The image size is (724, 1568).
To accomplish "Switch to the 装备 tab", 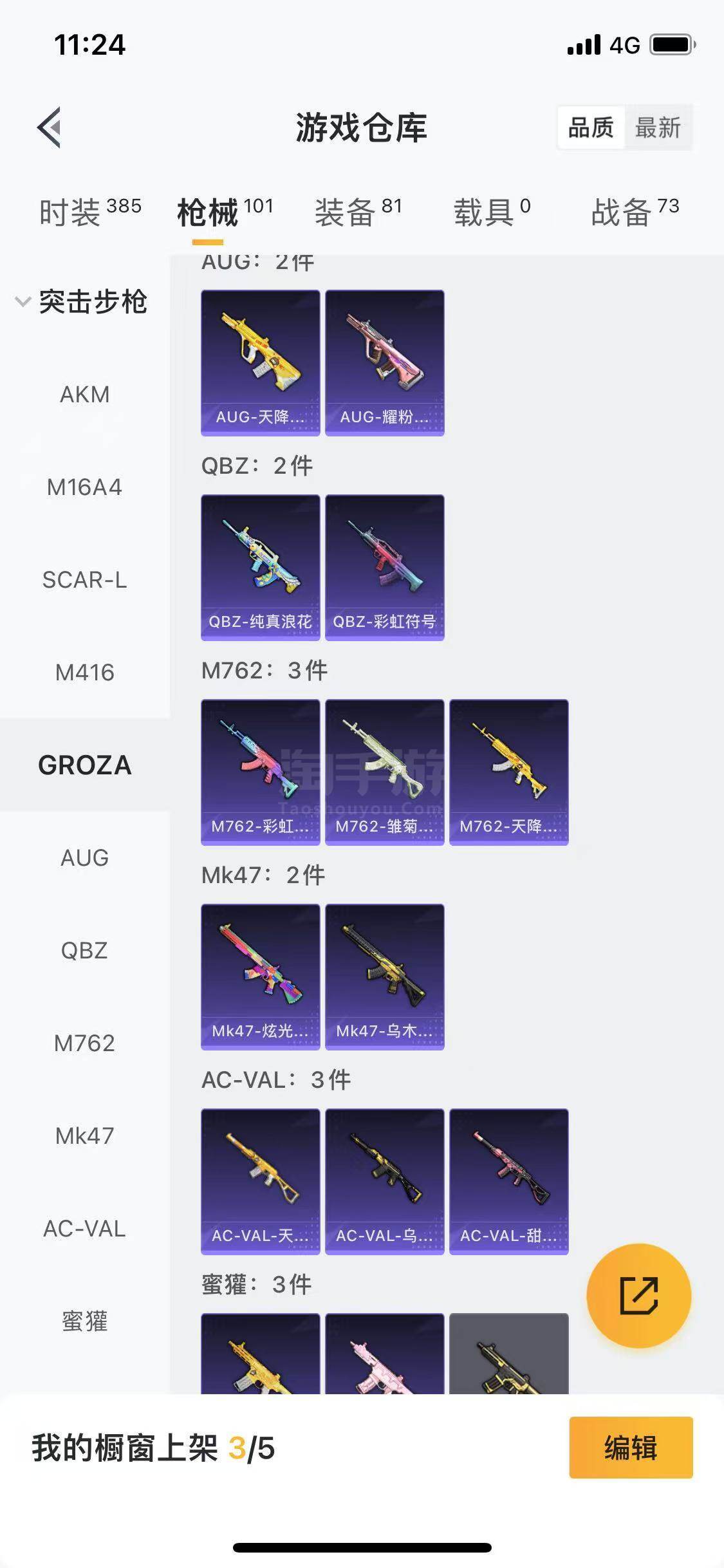I will pos(358,212).
